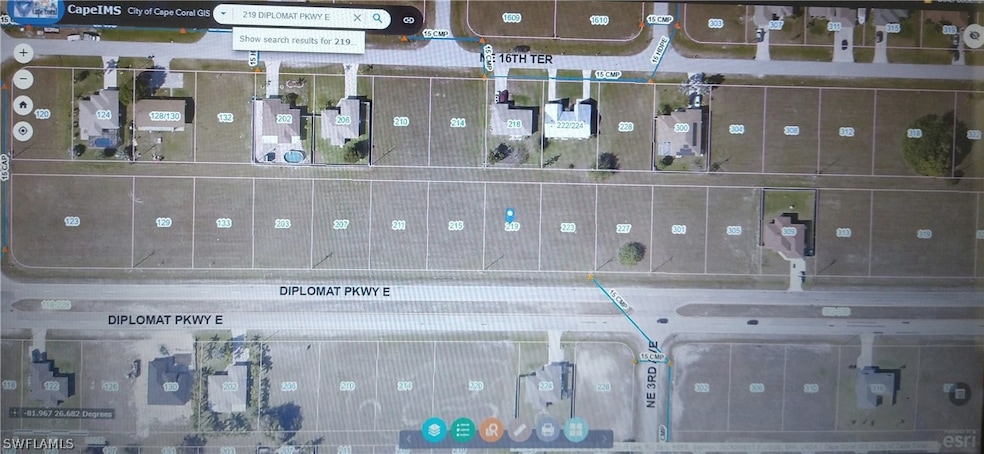Open the layer list tool

point(434,430)
